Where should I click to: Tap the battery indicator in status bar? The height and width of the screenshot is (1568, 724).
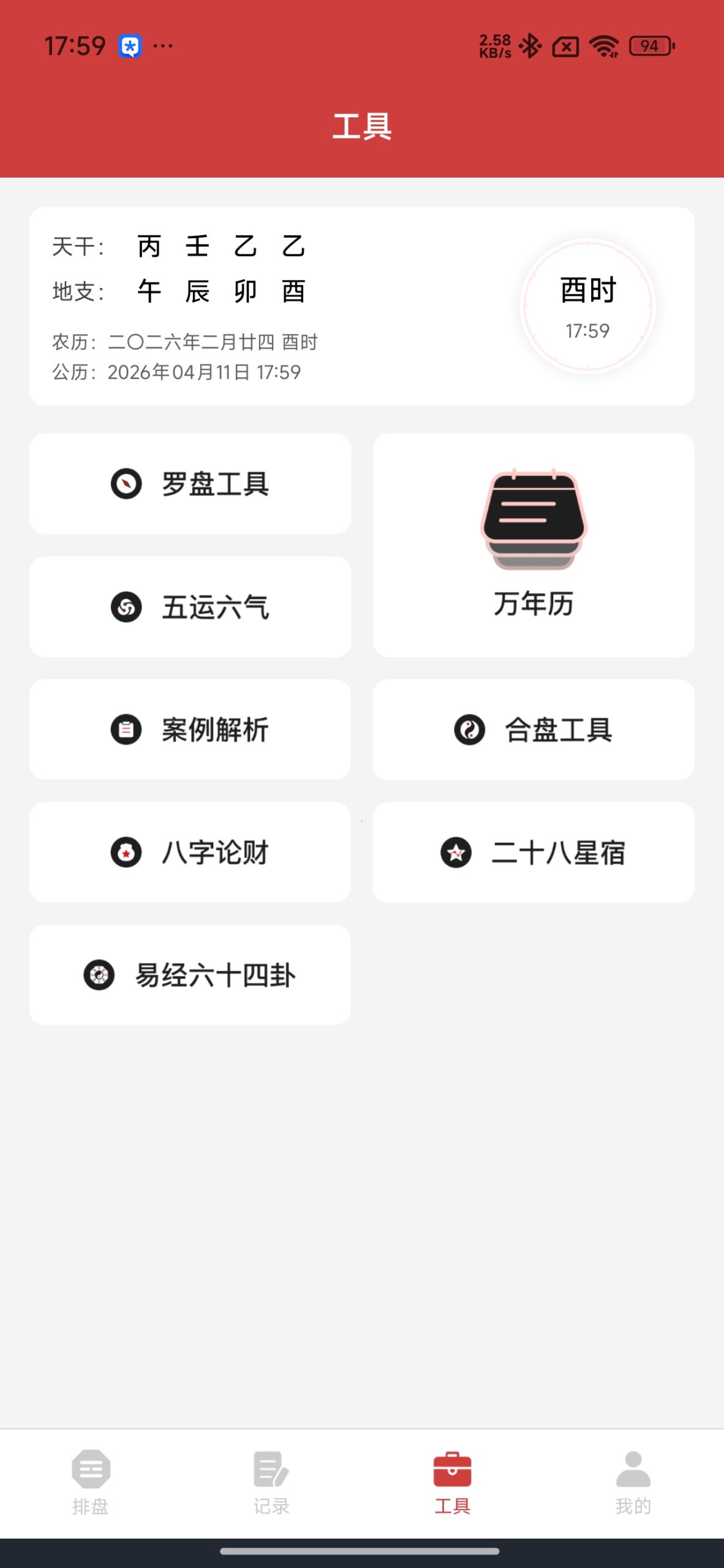click(x=650, y=46)
